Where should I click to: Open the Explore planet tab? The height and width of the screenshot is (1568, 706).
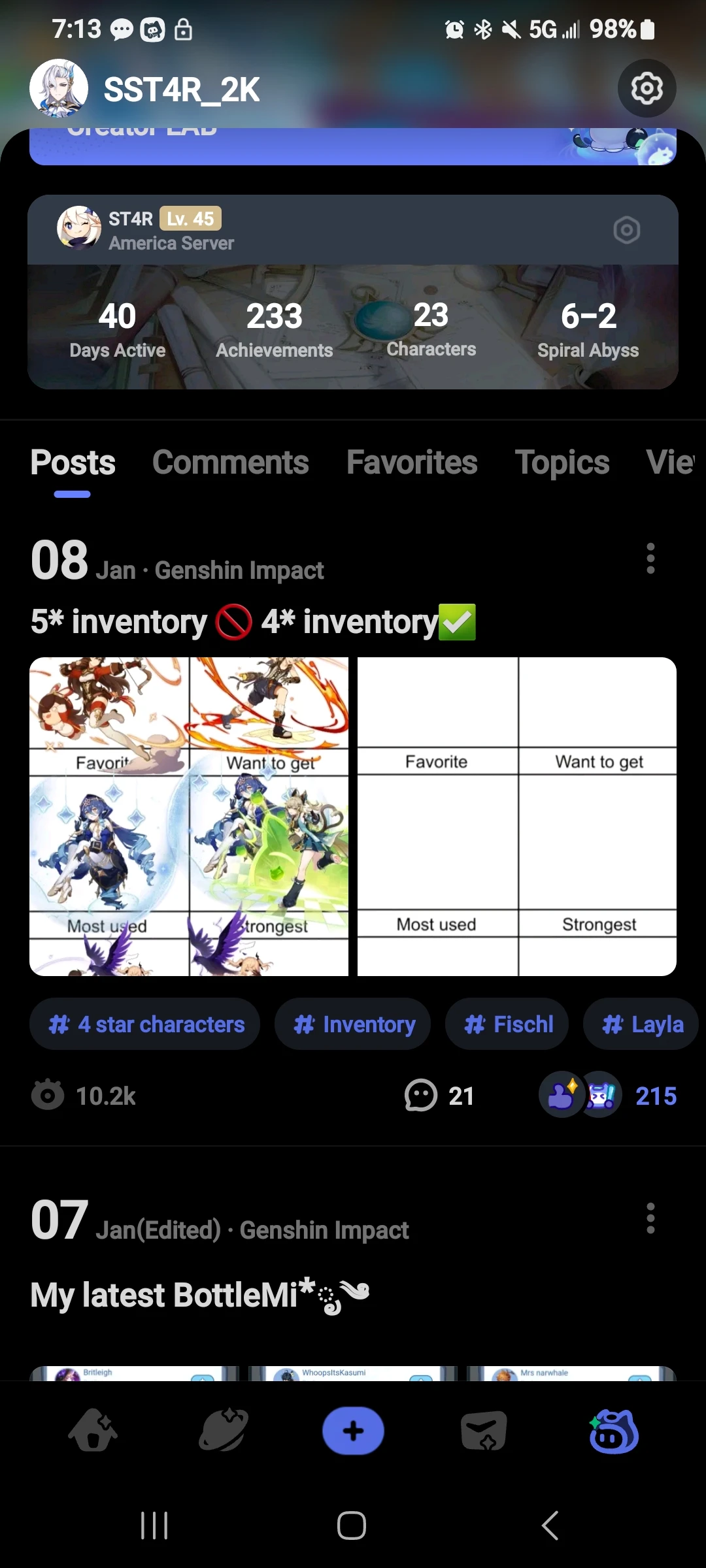[x=223, y=1431]
